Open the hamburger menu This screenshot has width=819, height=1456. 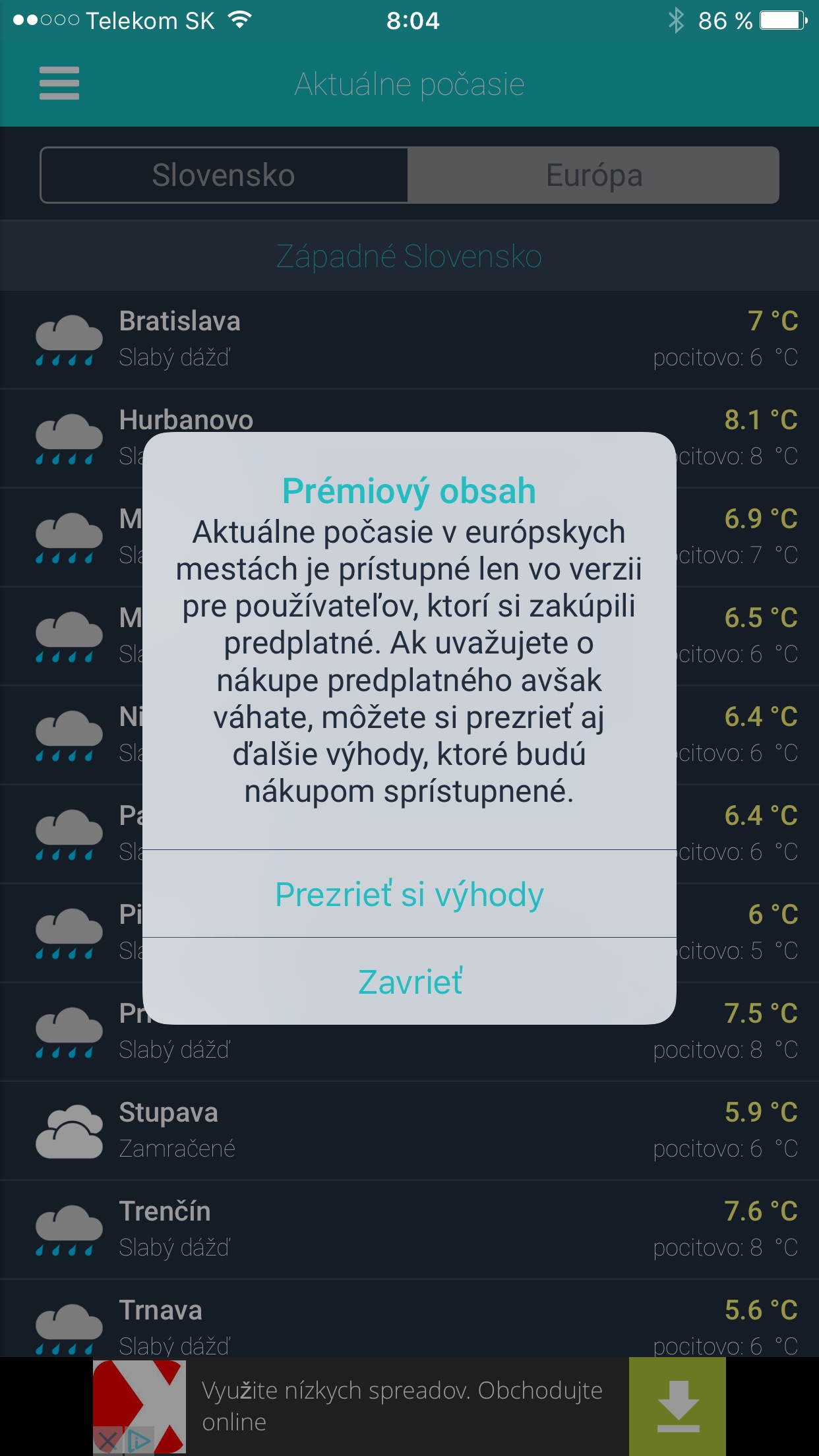tap(59, 84)
